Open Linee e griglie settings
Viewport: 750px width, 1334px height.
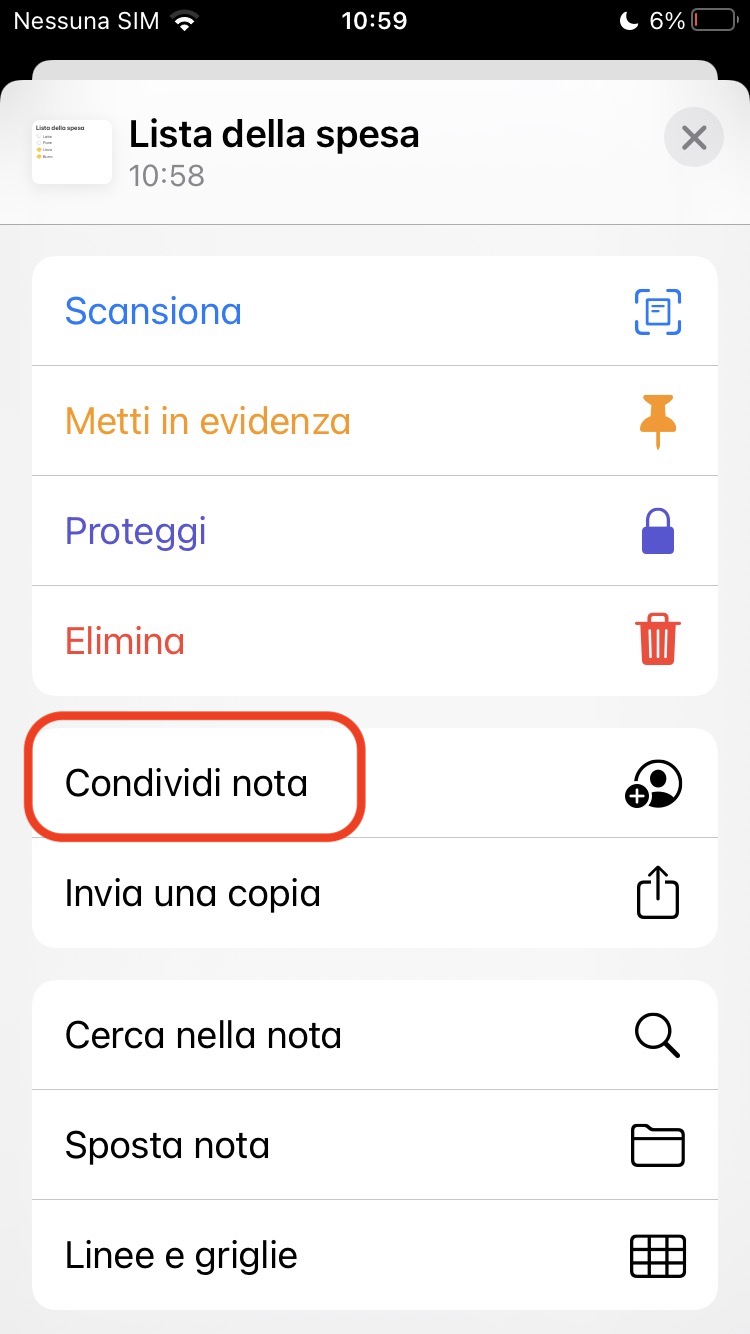tap(374, 1255)
